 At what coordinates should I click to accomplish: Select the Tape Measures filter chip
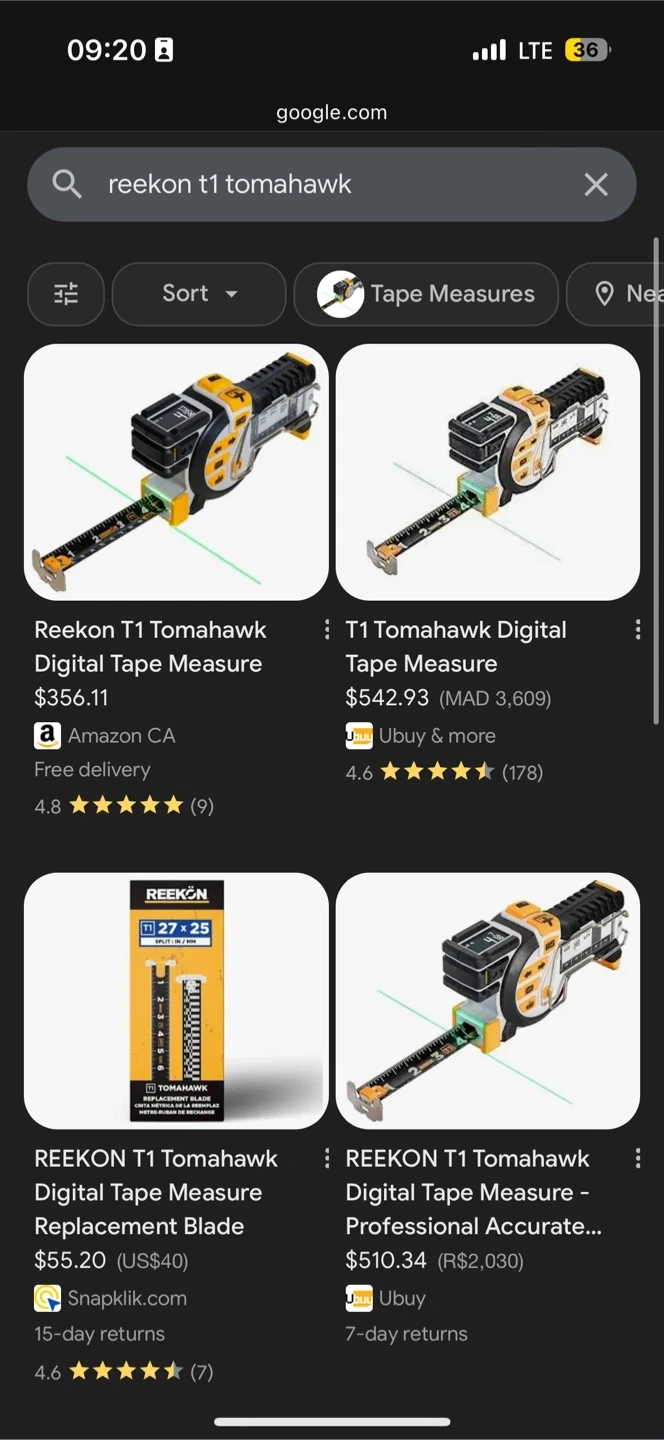coord(426,294)
